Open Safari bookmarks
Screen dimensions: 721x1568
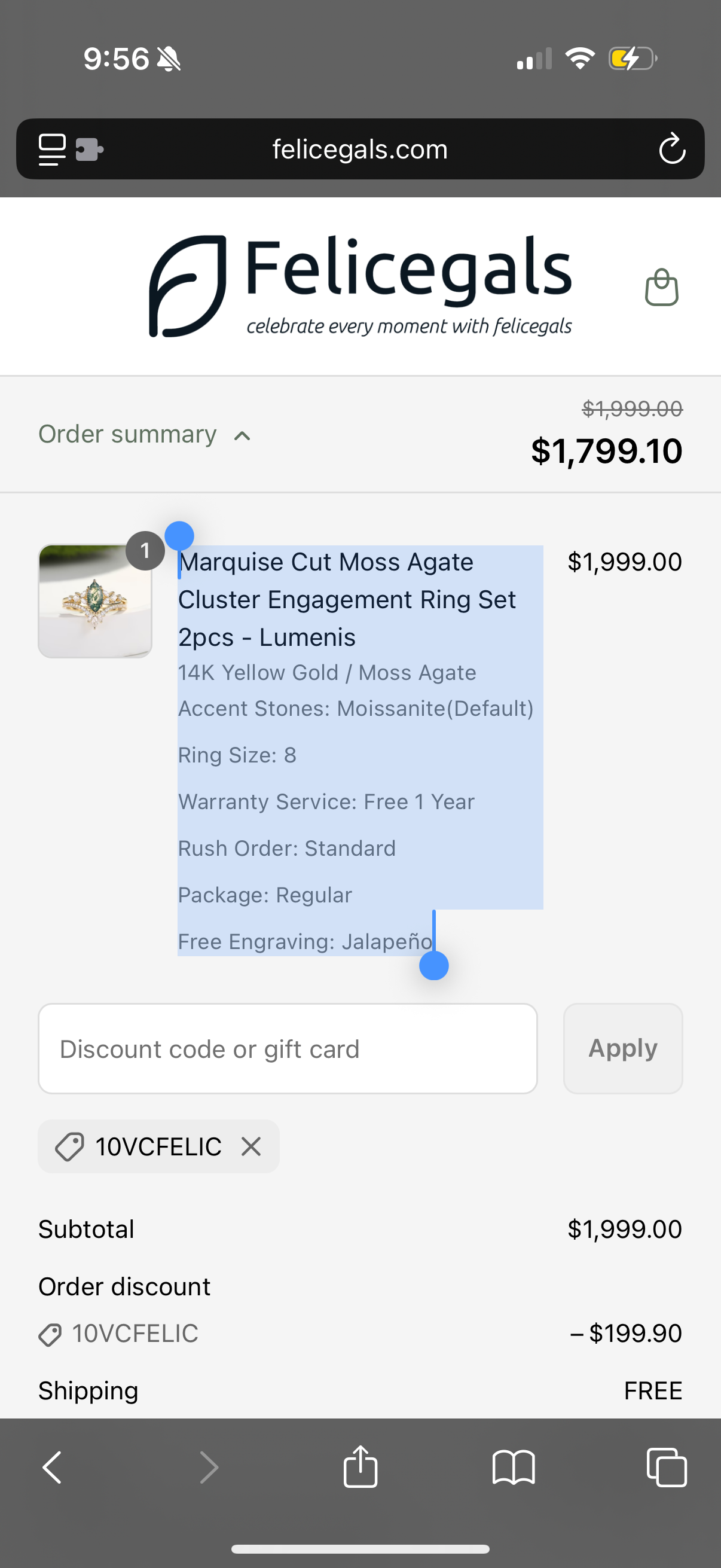pos(514,1467)
